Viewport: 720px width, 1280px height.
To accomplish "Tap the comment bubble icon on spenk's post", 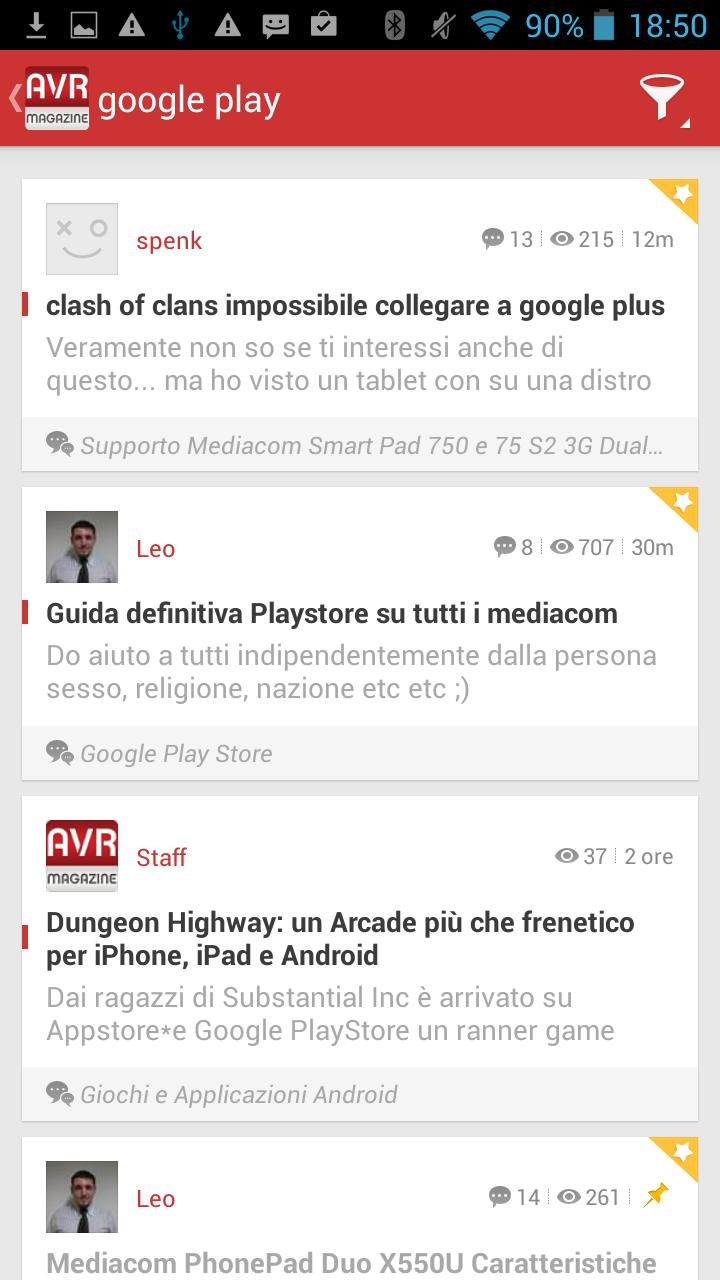I will pyautogui.click(x=492, y=239).
